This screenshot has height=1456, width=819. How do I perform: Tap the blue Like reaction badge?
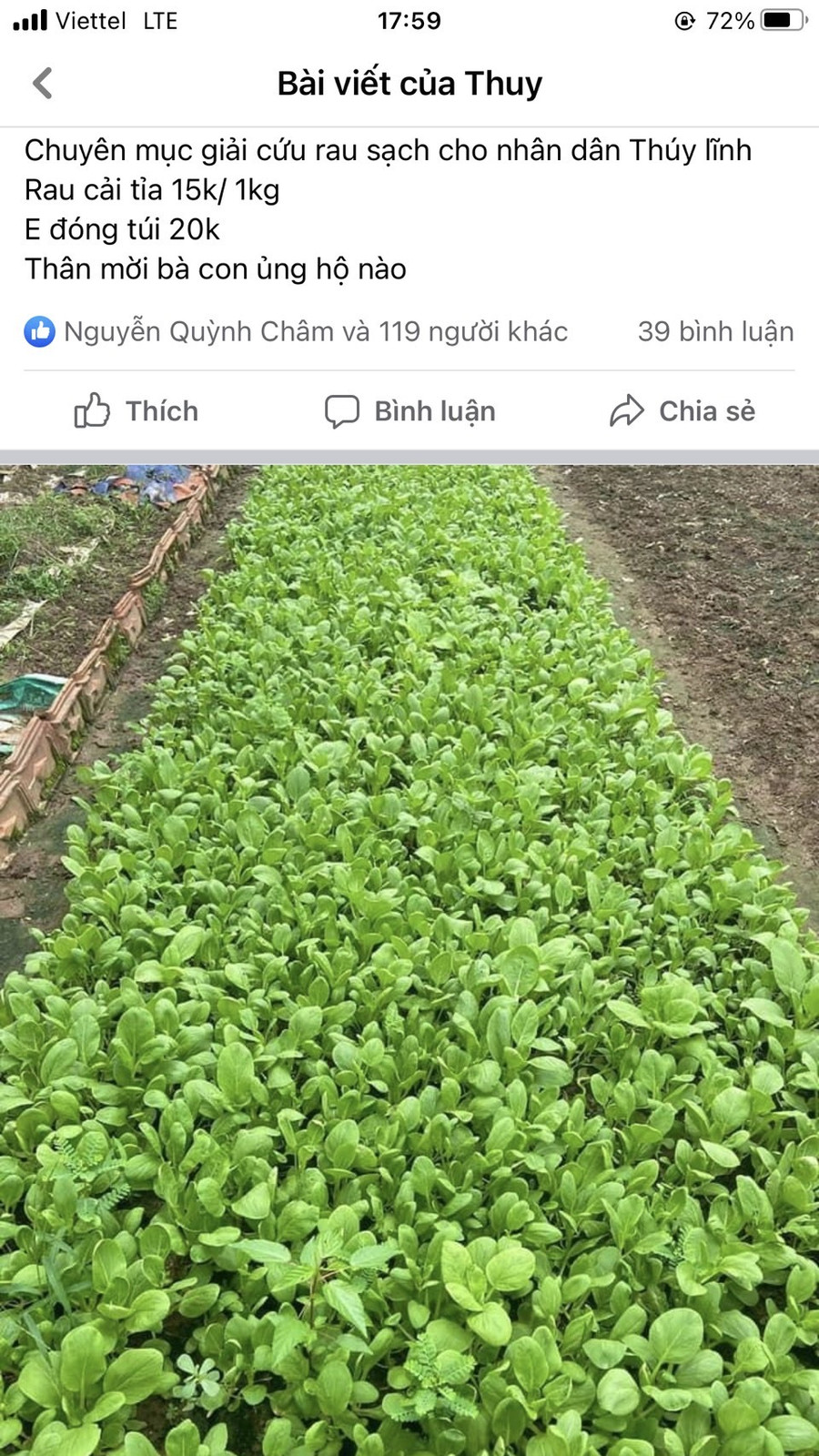(x=38, y=331)
